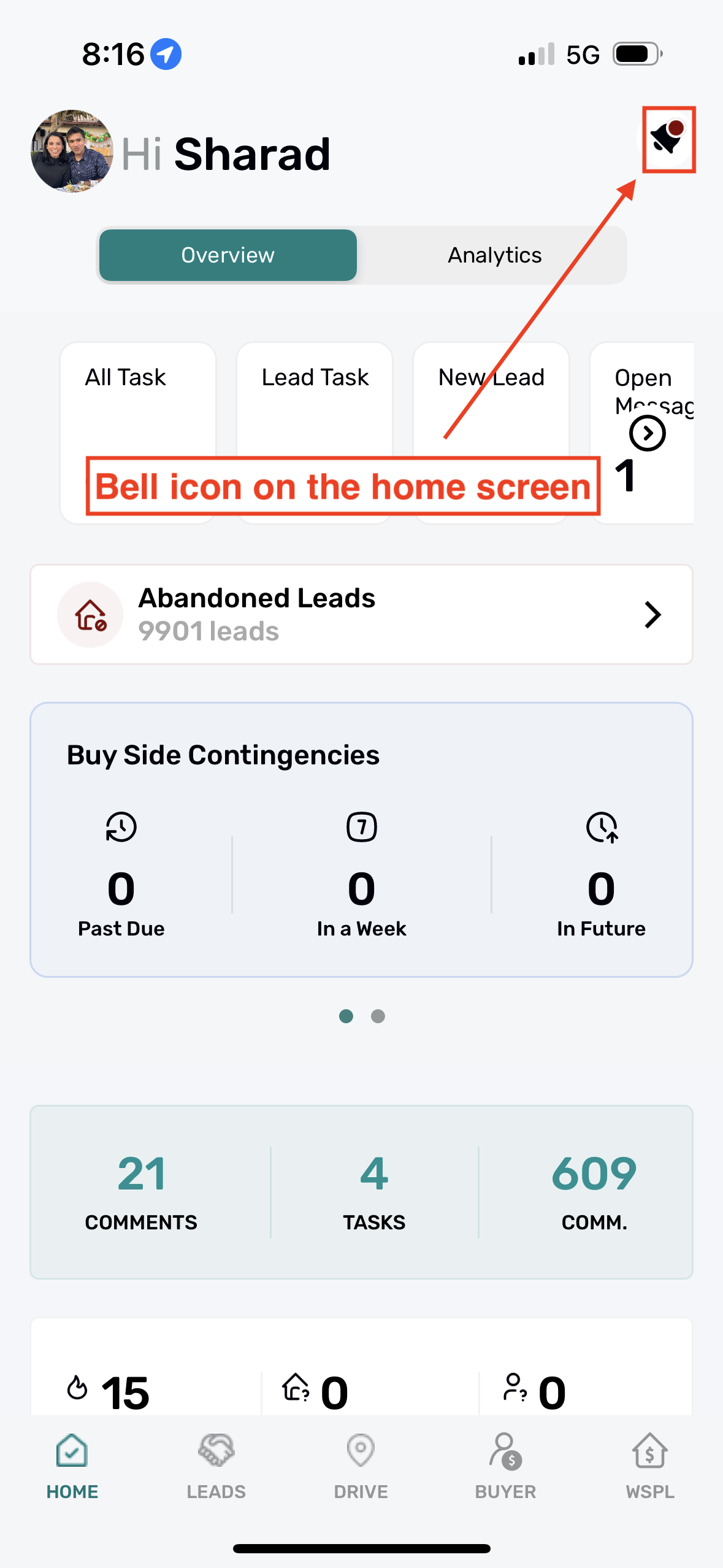The height and width of the screenshot is (1568, 723).
Task: Go to the Leads tab
Action: (216, 1466)
